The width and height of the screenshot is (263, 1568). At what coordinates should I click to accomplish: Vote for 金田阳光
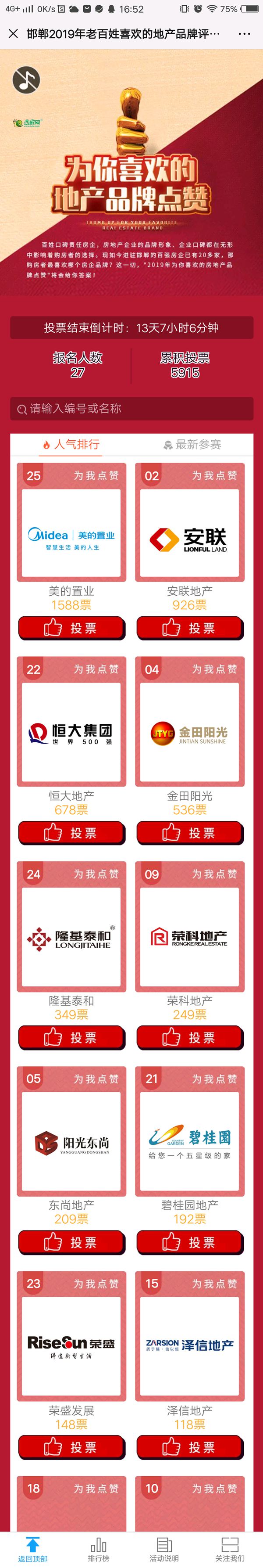(x=189, y=833)
